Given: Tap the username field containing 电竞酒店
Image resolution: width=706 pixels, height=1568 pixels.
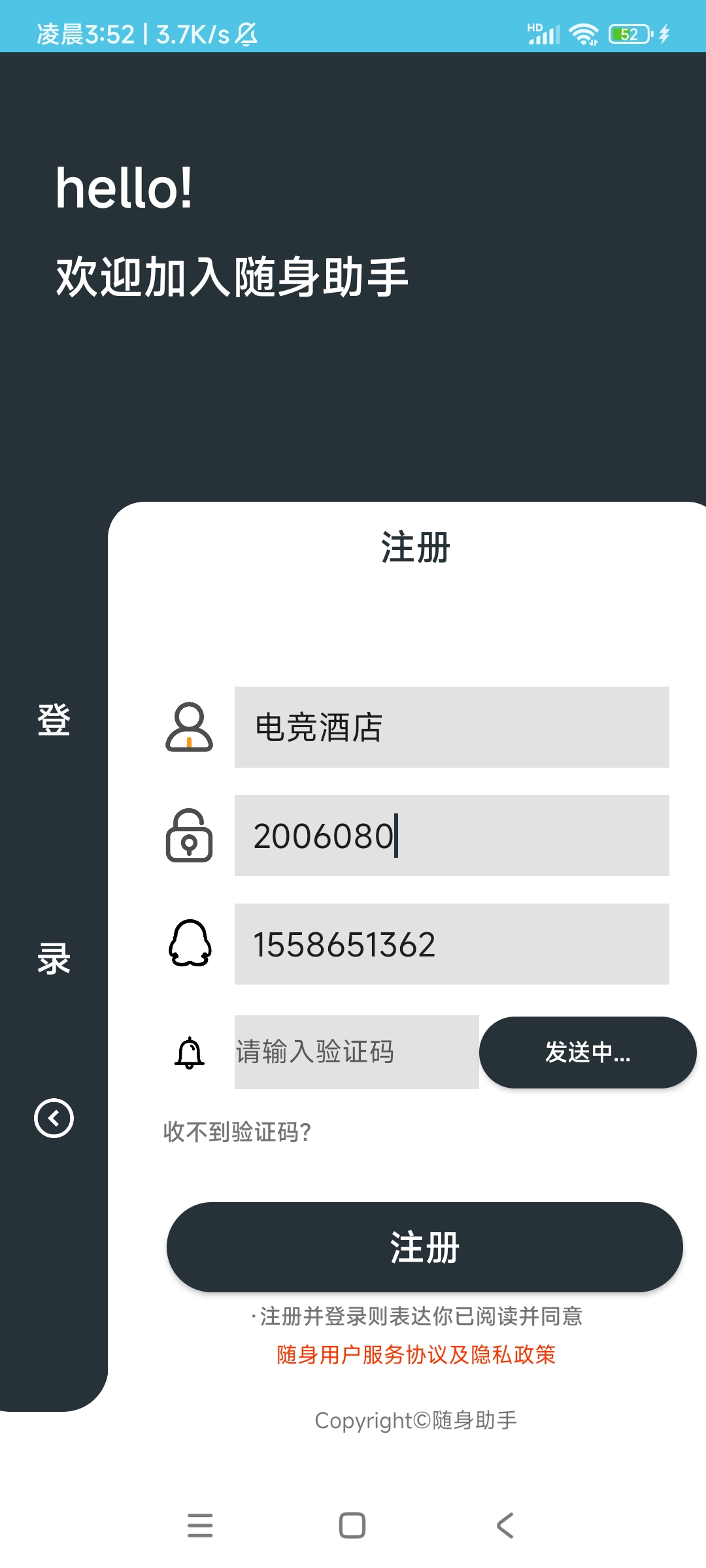Looking at the screenshot, I should point(452,727).
